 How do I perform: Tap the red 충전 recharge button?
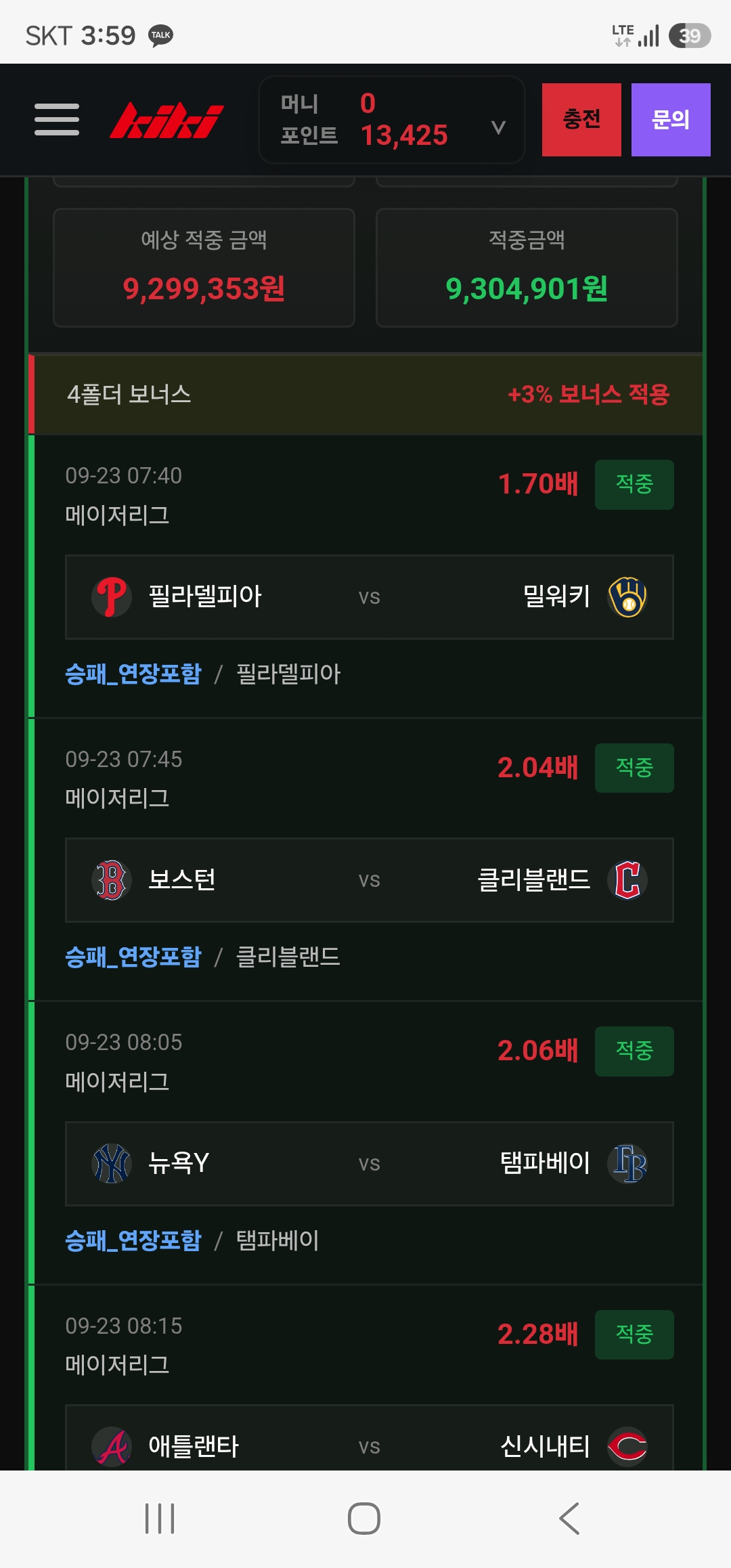click(x=581, y=120)
